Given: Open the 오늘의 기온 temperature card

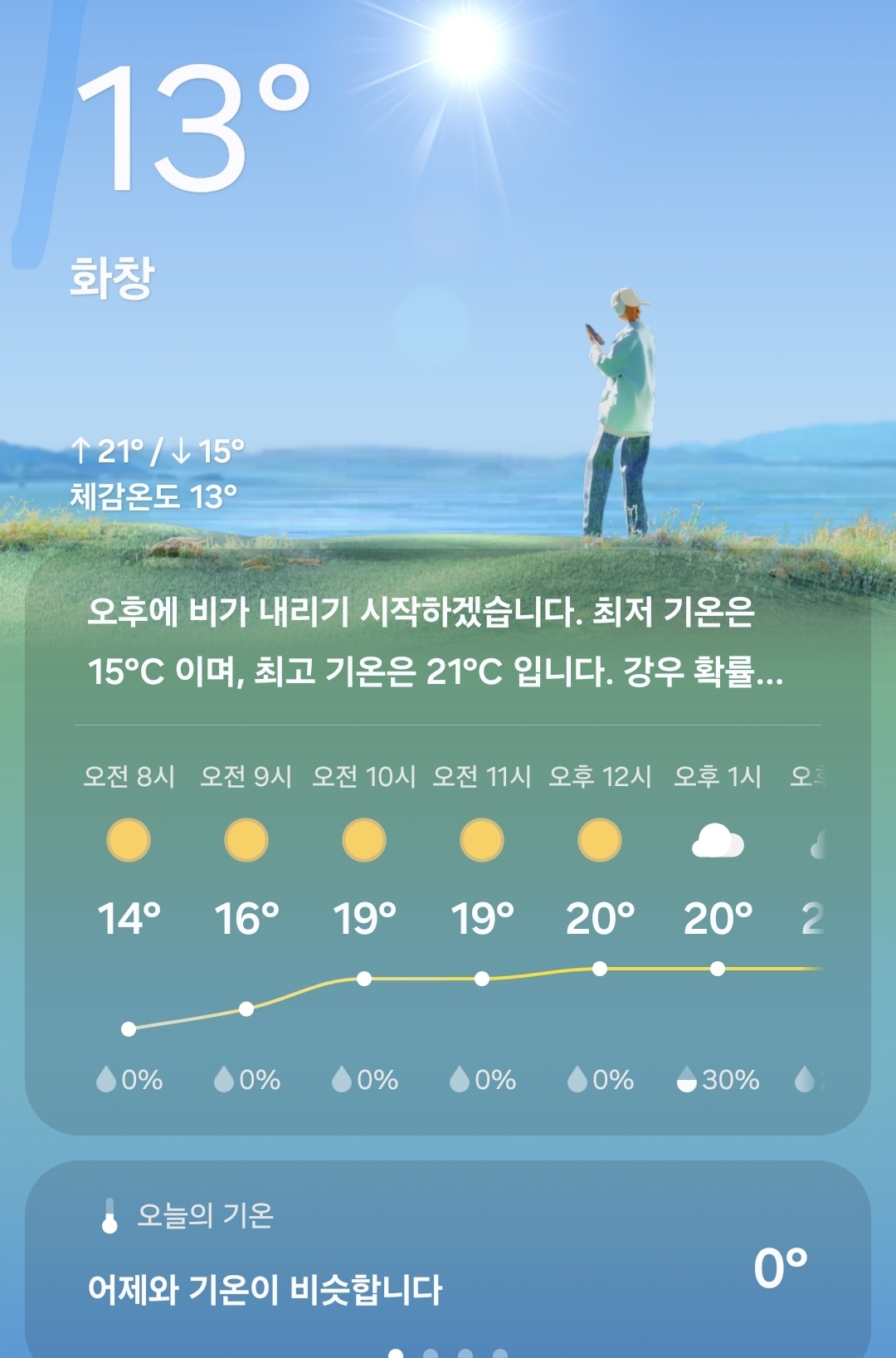Looking at the screenshot, I should 446,1255.
